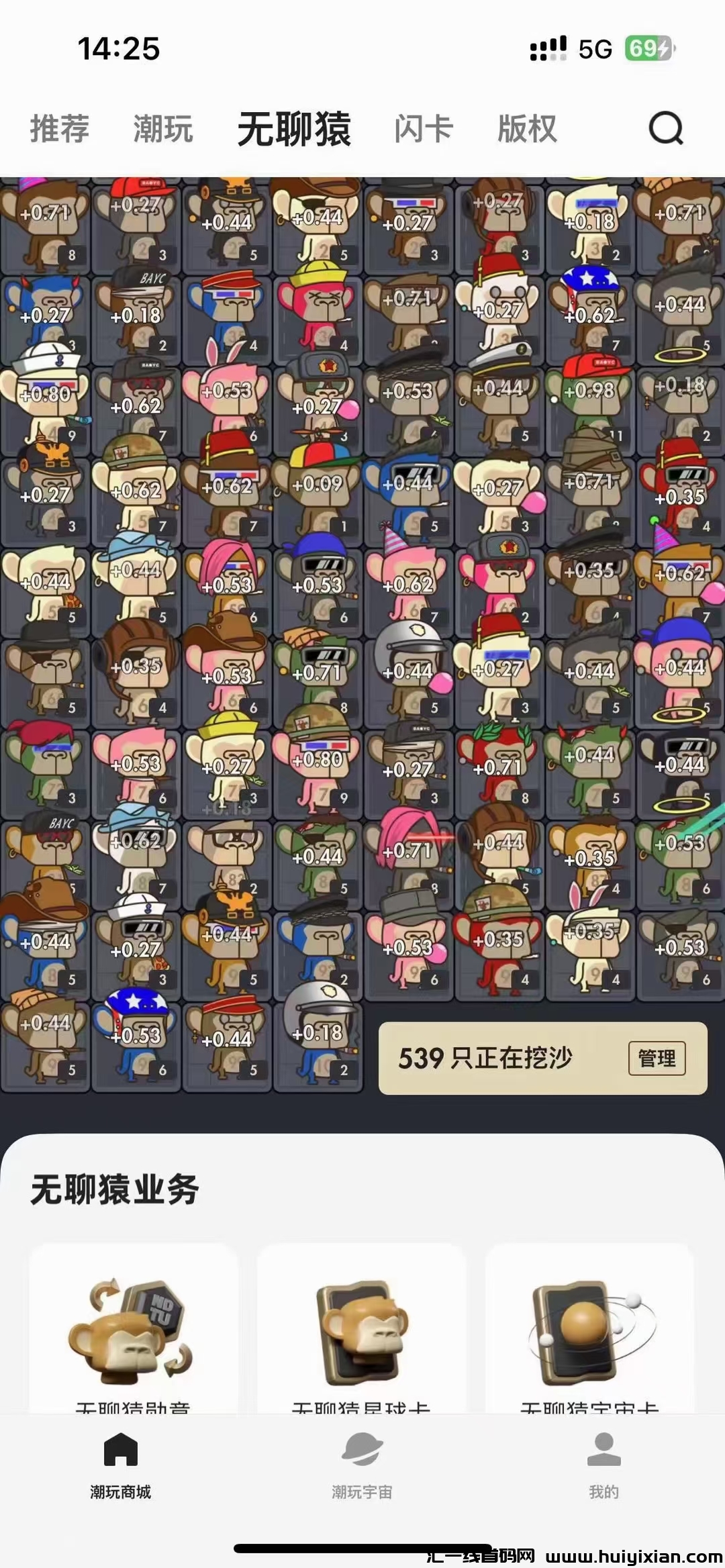This screenshot has height=1568, width=725.
Task: Select the 闪卡 tab
Action: tap(424, 128)
